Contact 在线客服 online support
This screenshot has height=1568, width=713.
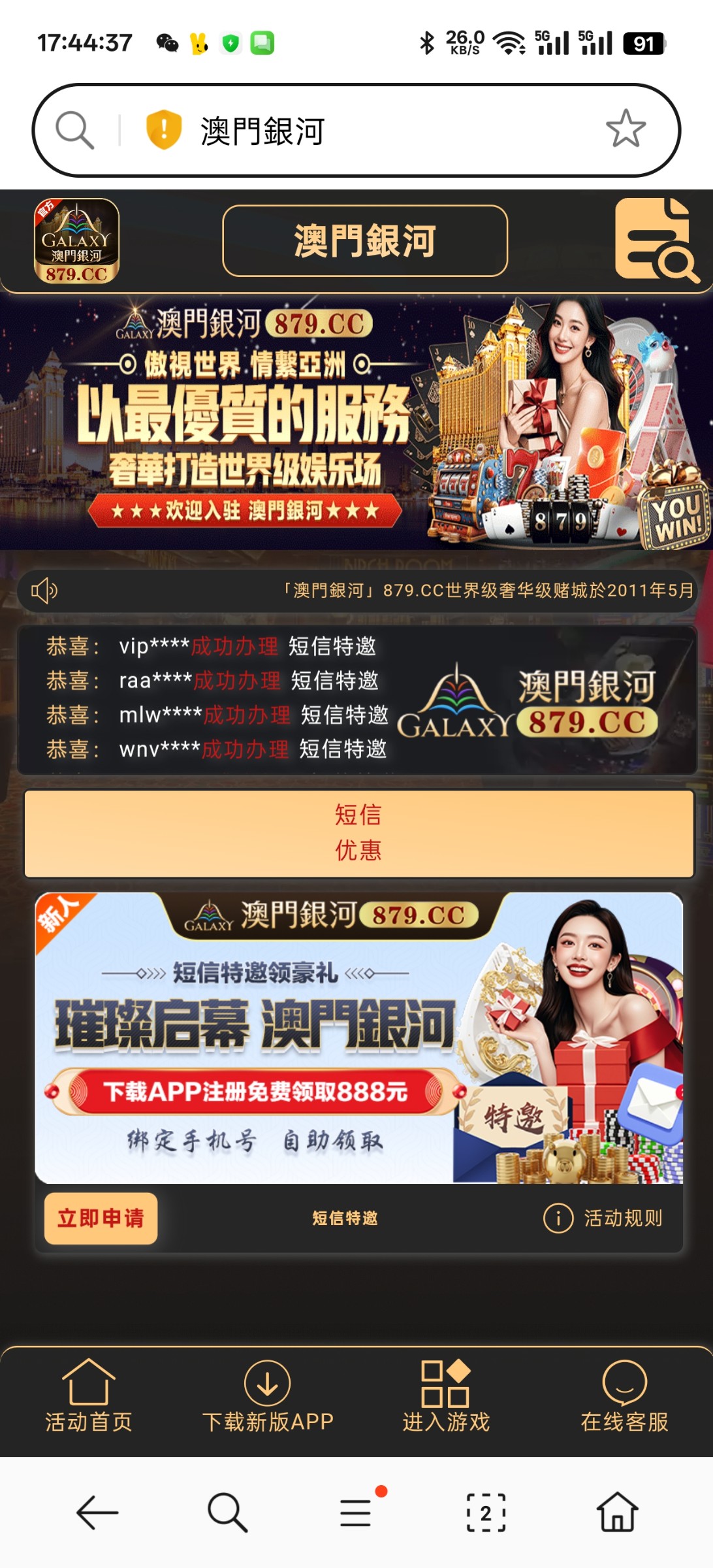(624, 1396)
